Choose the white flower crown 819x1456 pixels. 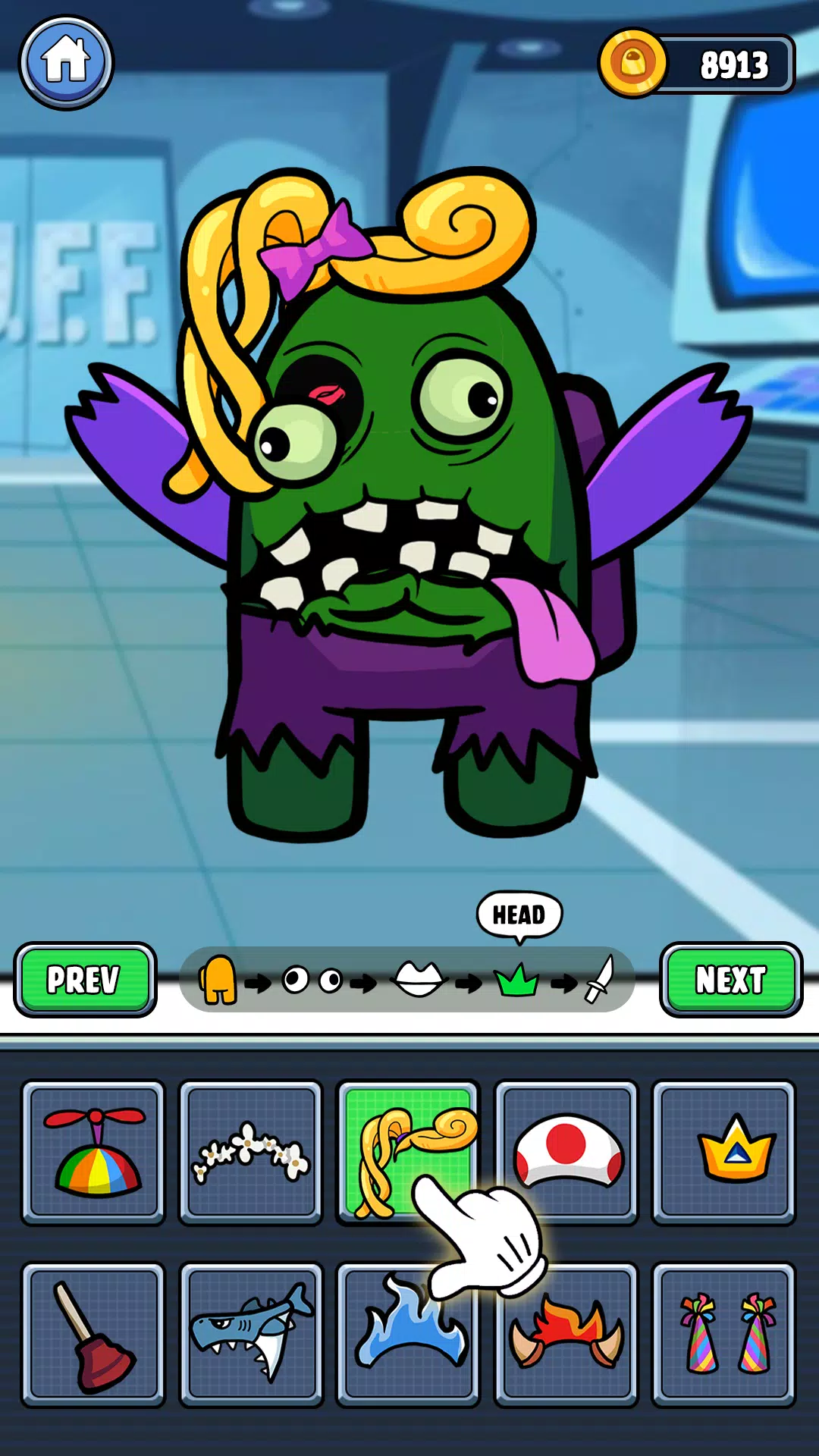250,1153
